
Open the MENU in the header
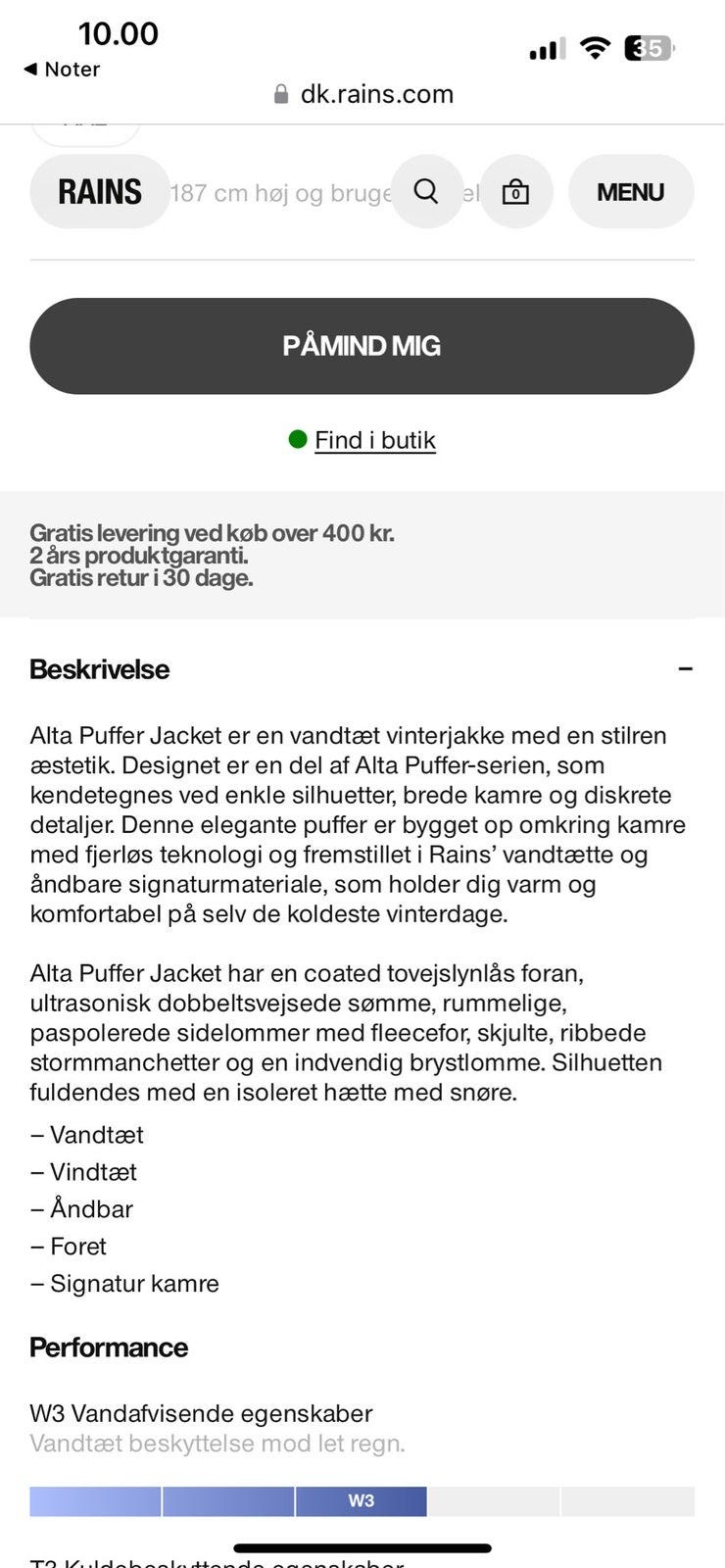click(x=631, y=192)
